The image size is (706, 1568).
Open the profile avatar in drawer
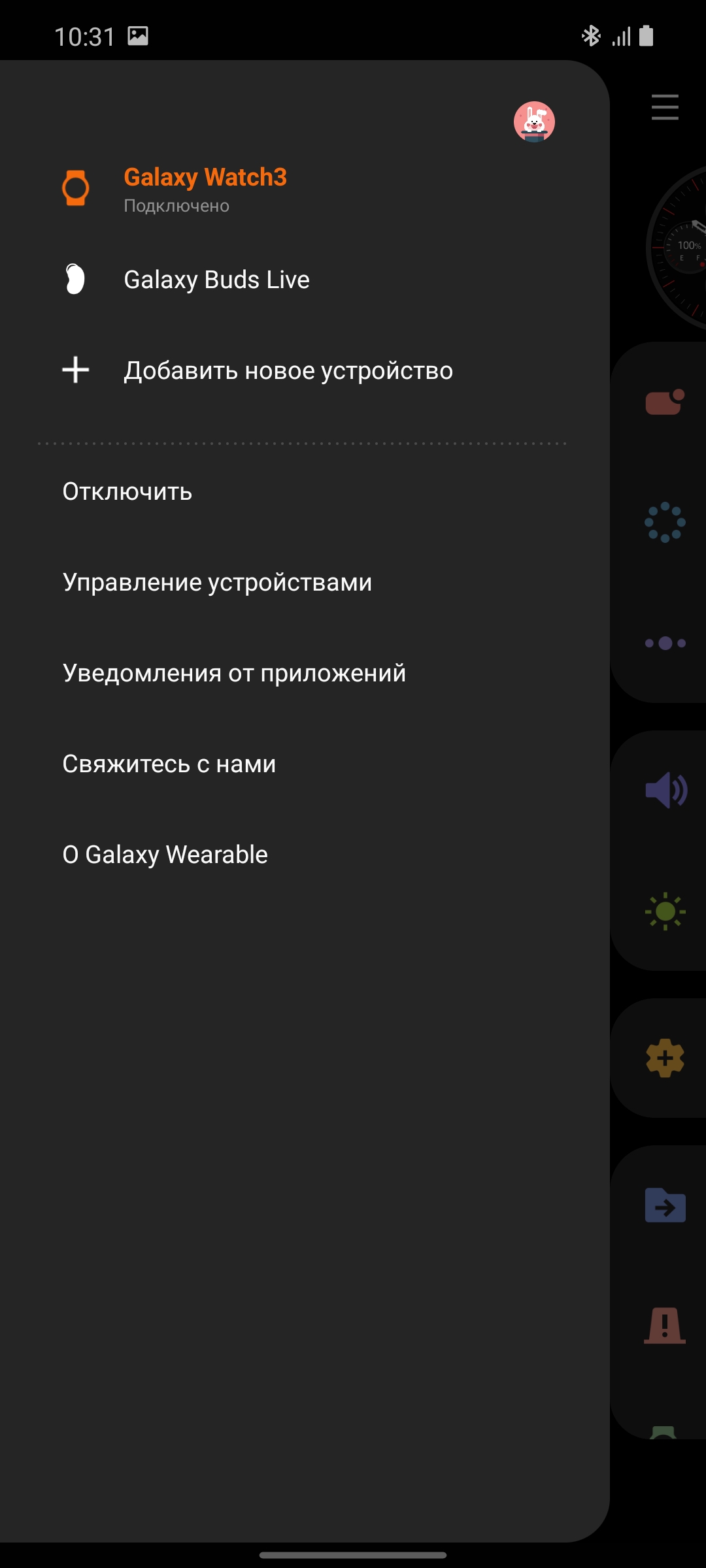click(x=534, y=122)
